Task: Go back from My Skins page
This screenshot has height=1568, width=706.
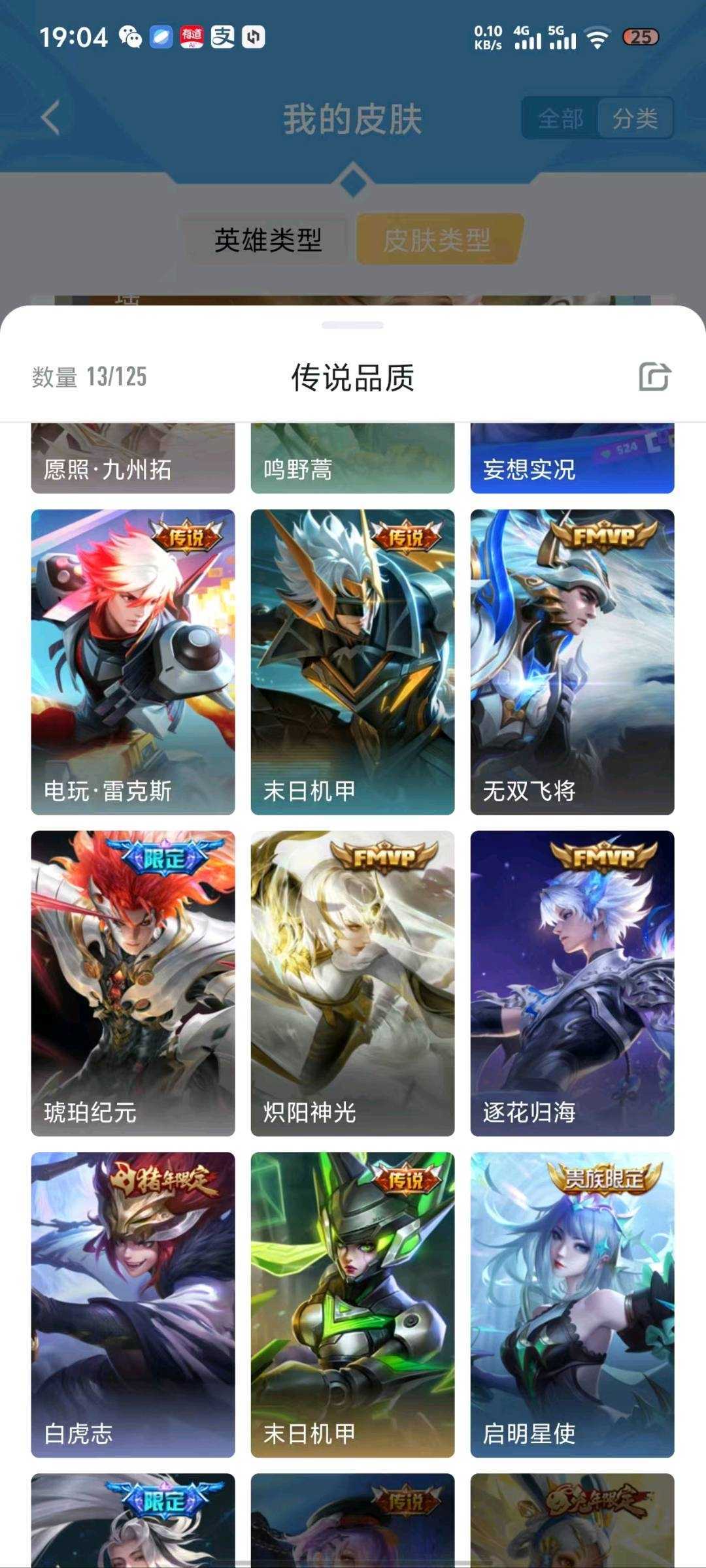Action: pos(50,118)
